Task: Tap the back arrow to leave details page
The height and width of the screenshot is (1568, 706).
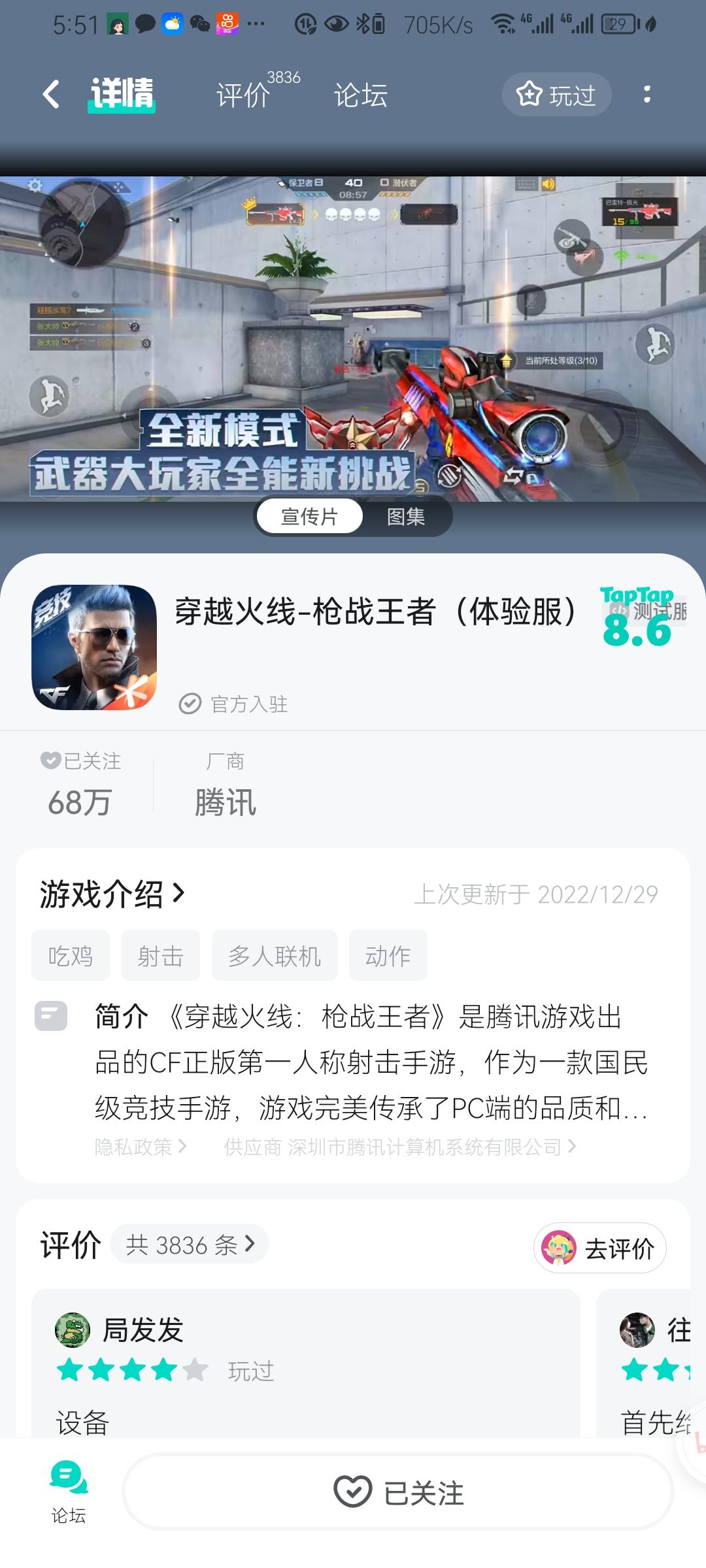Action: point(50,94)
